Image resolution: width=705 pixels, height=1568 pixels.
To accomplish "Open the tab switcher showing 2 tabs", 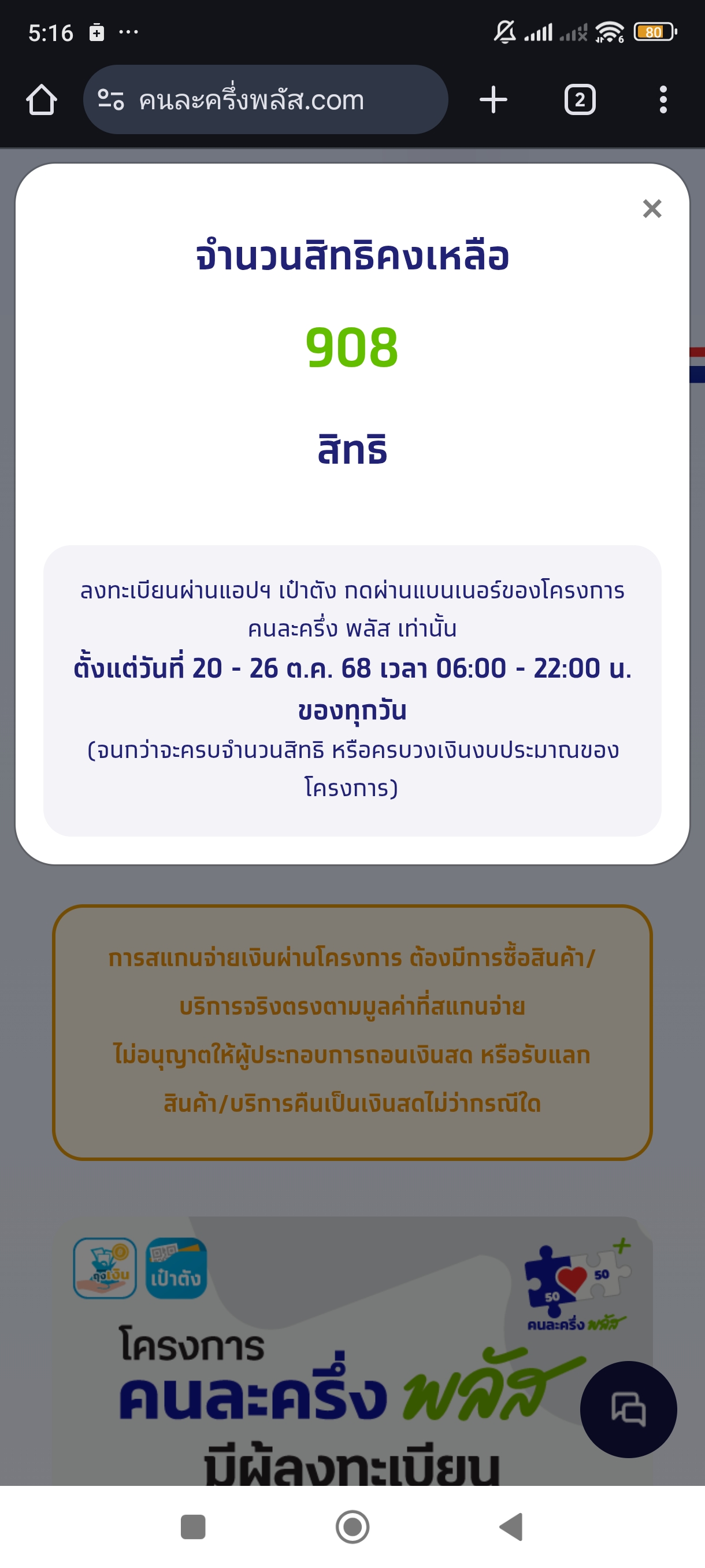I will point(579,100).
